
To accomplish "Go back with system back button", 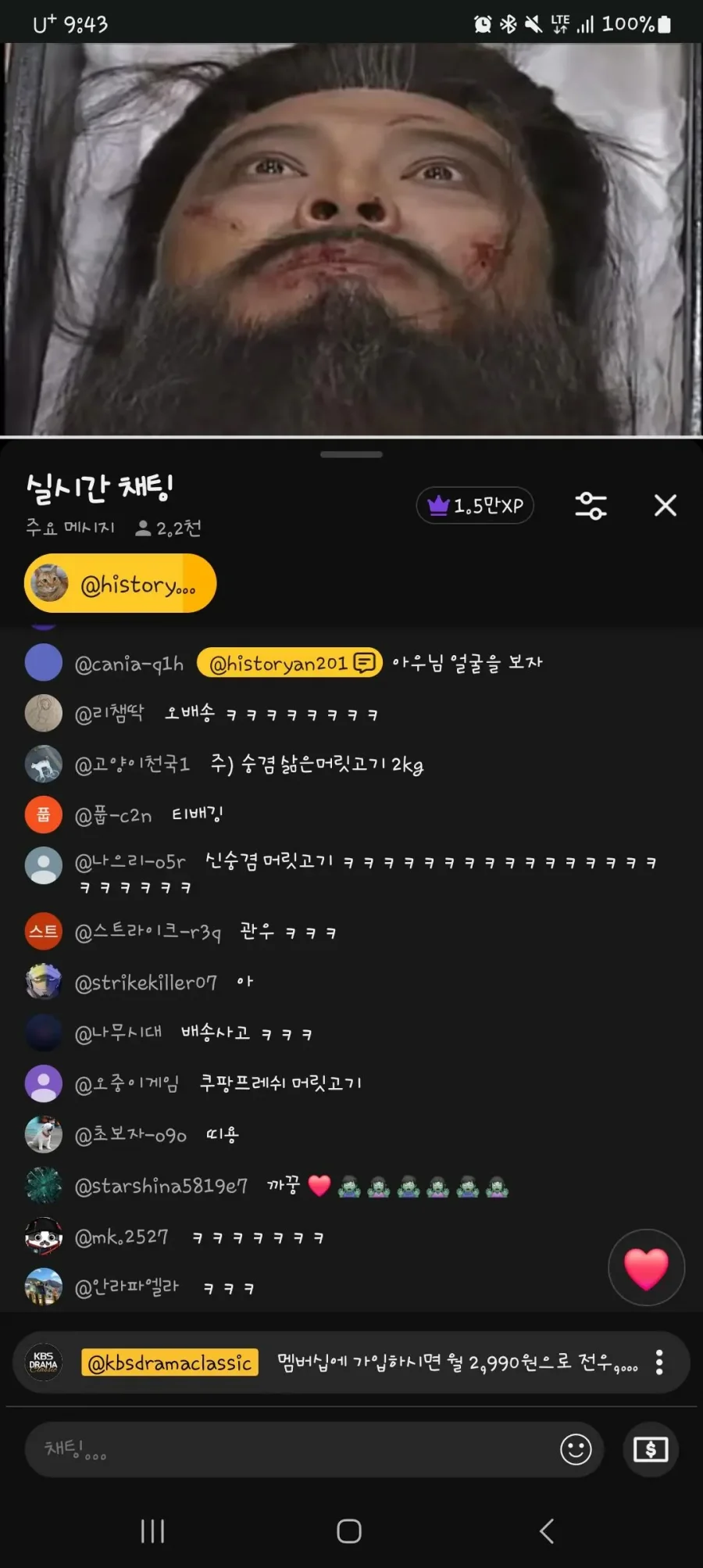I will [547, 1530].
